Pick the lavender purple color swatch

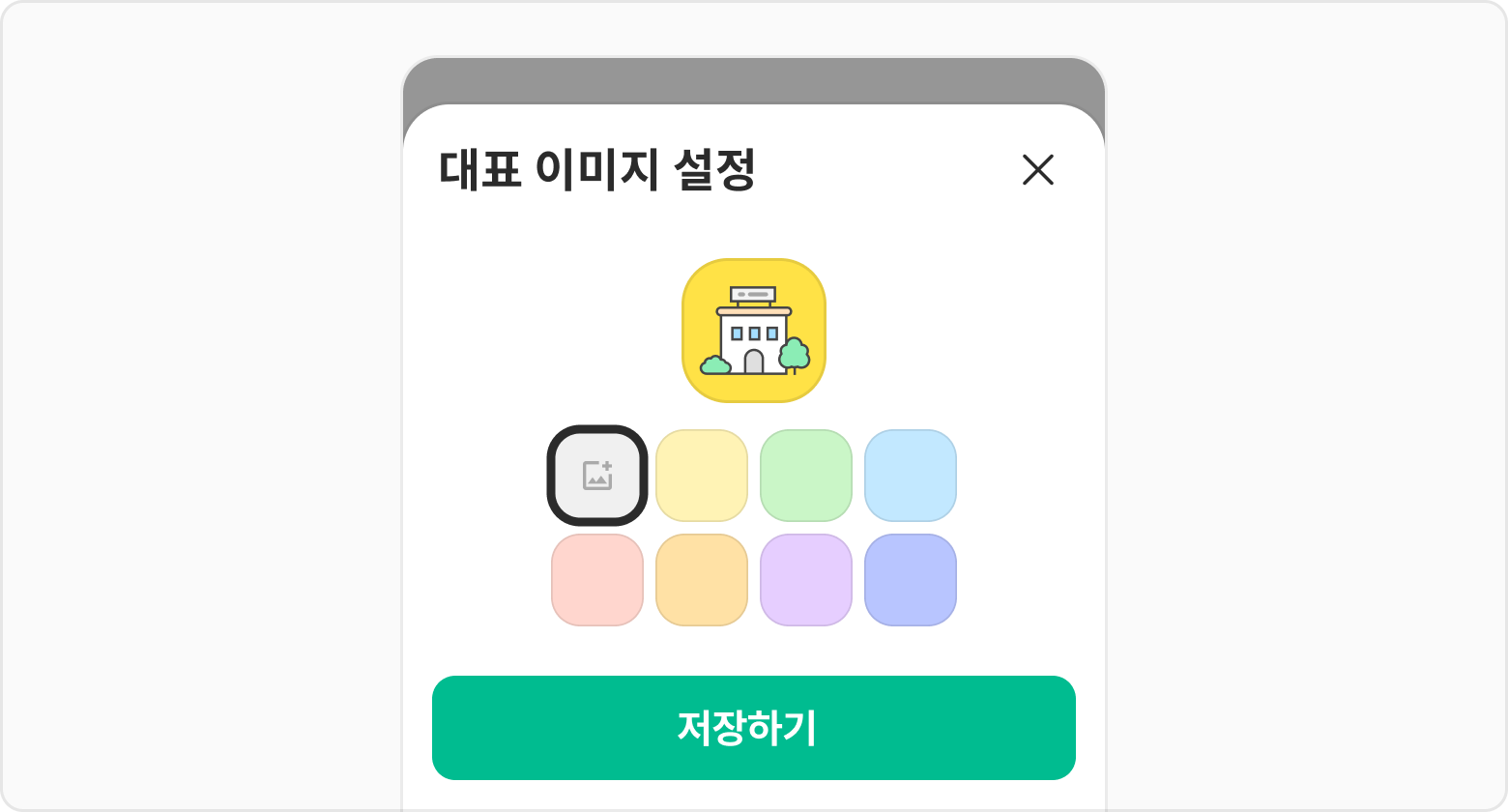(x=806, y=580)
